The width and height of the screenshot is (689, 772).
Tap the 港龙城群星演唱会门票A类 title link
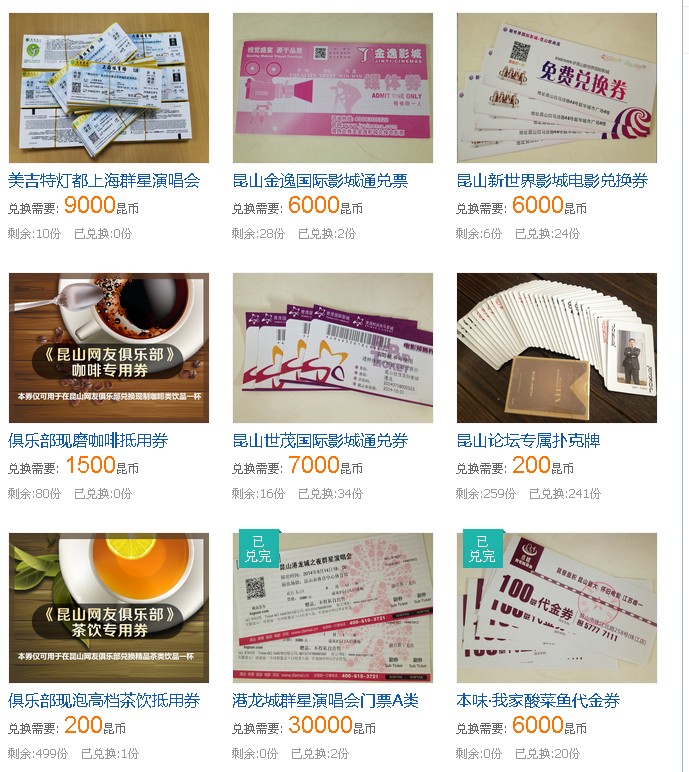click(326, 701)
